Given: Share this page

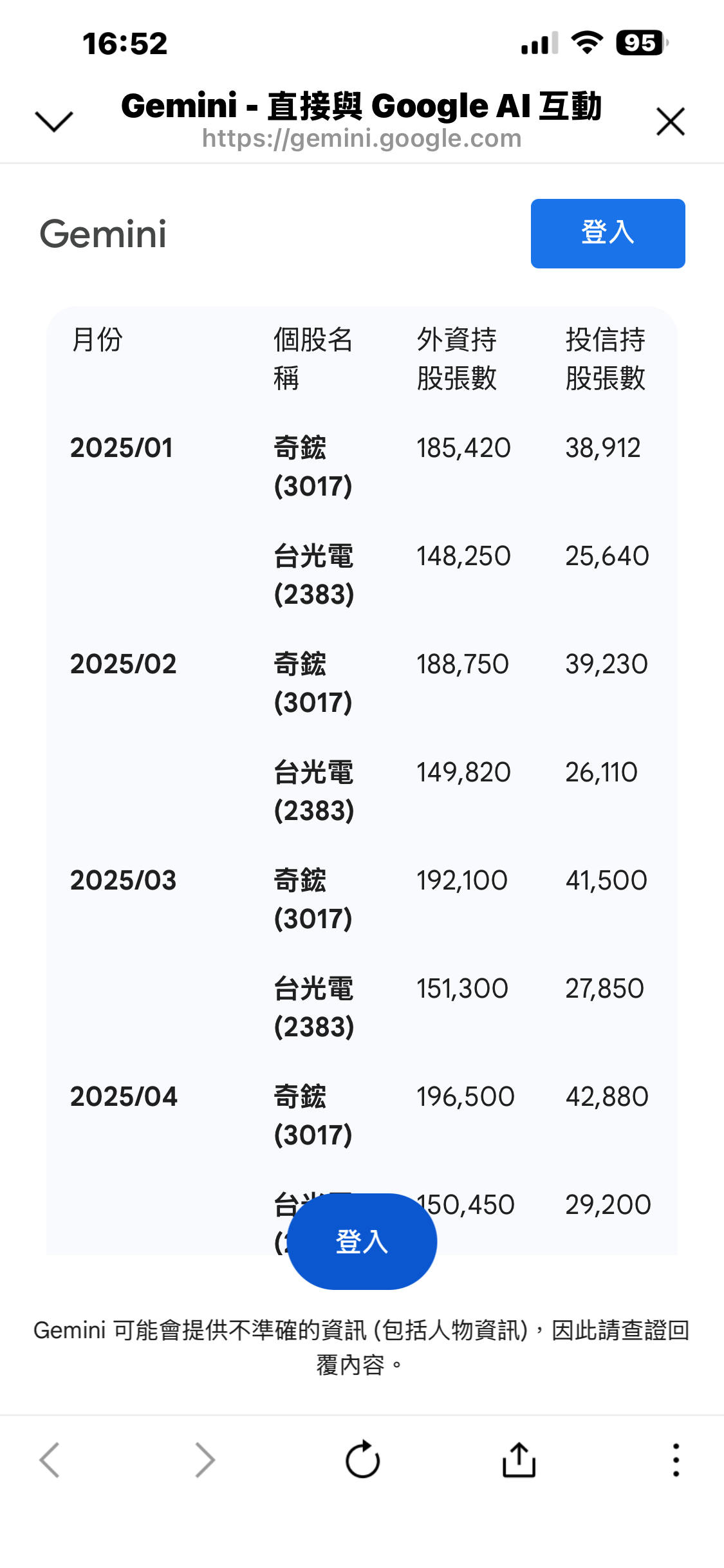Looking at the screenshot, I should pos(519,1459).
